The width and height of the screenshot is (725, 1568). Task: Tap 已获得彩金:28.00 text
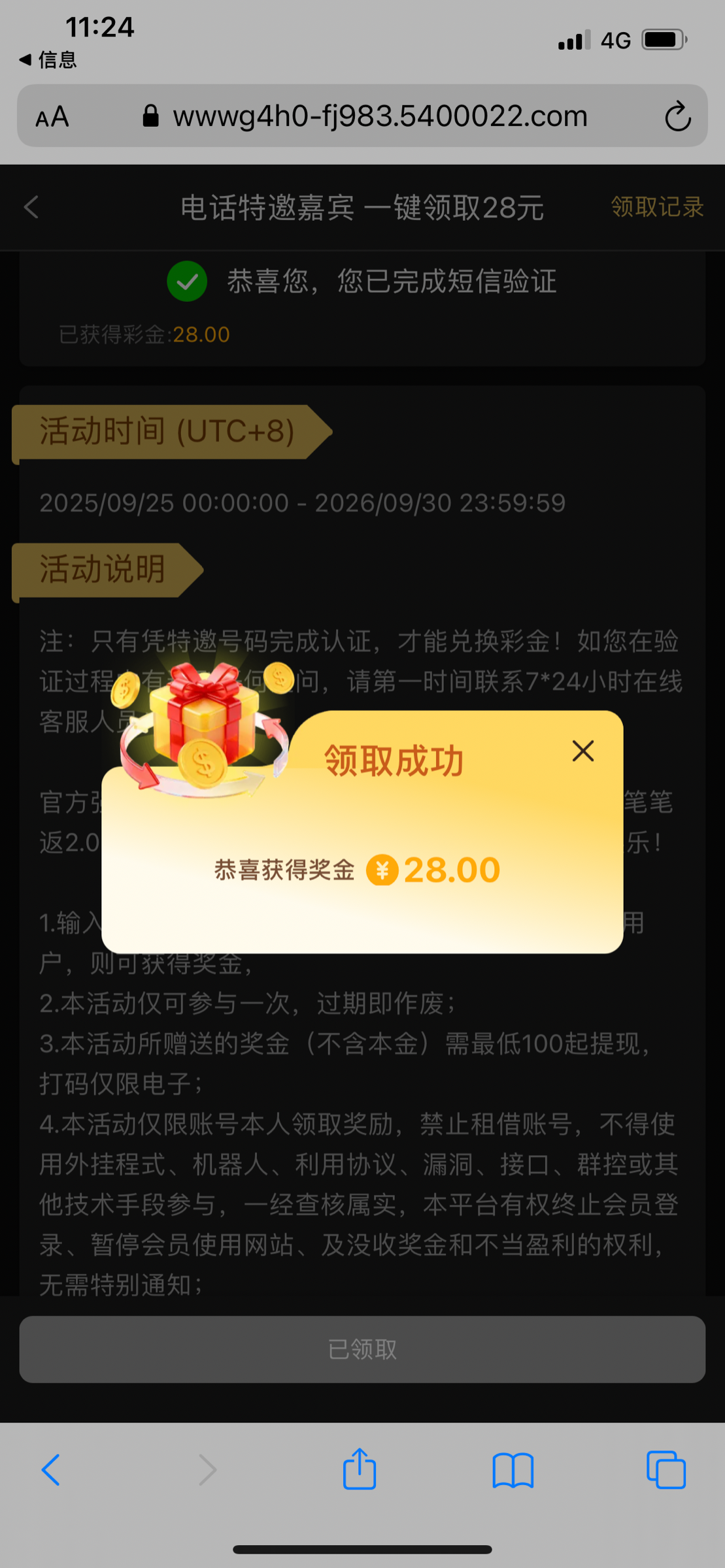143,334
